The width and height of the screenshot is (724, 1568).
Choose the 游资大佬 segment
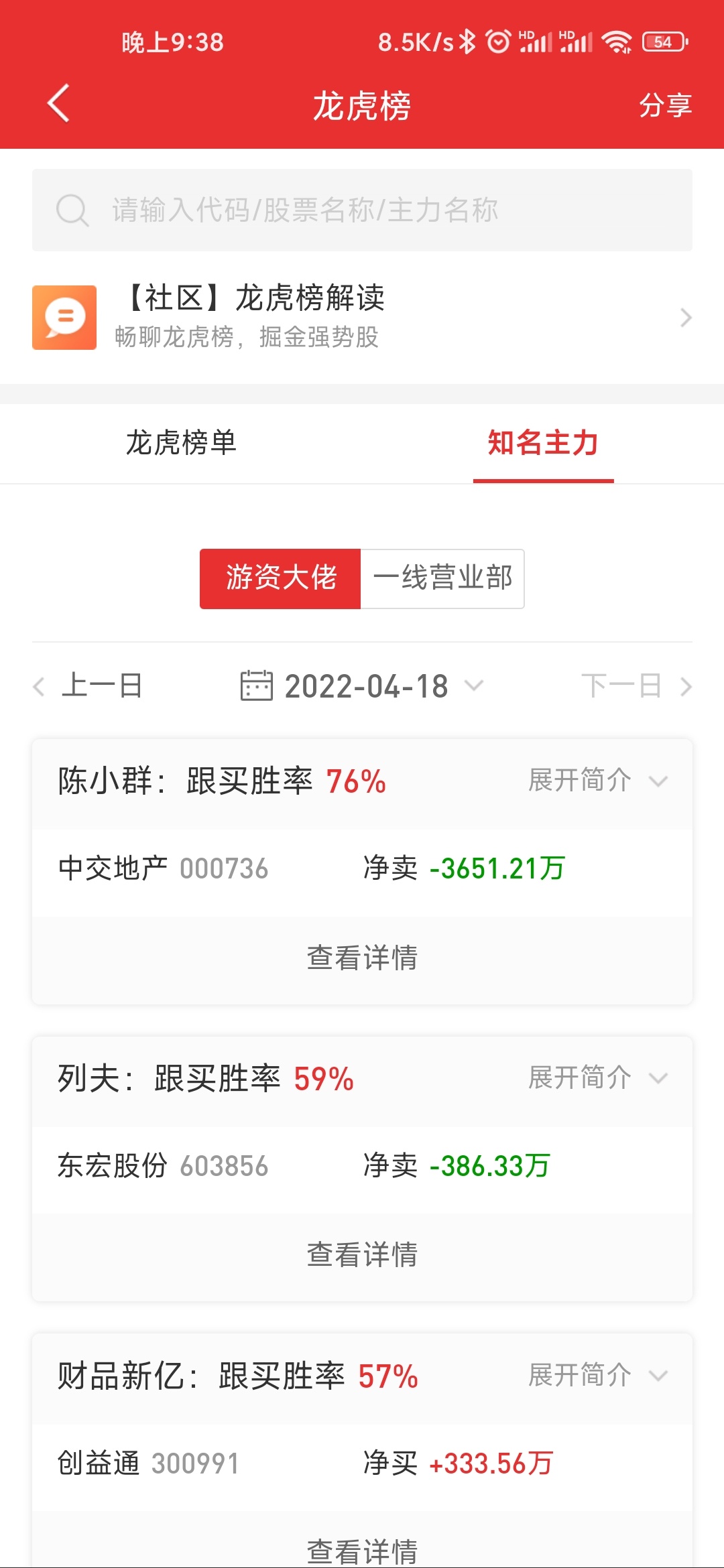coord(280,579)
